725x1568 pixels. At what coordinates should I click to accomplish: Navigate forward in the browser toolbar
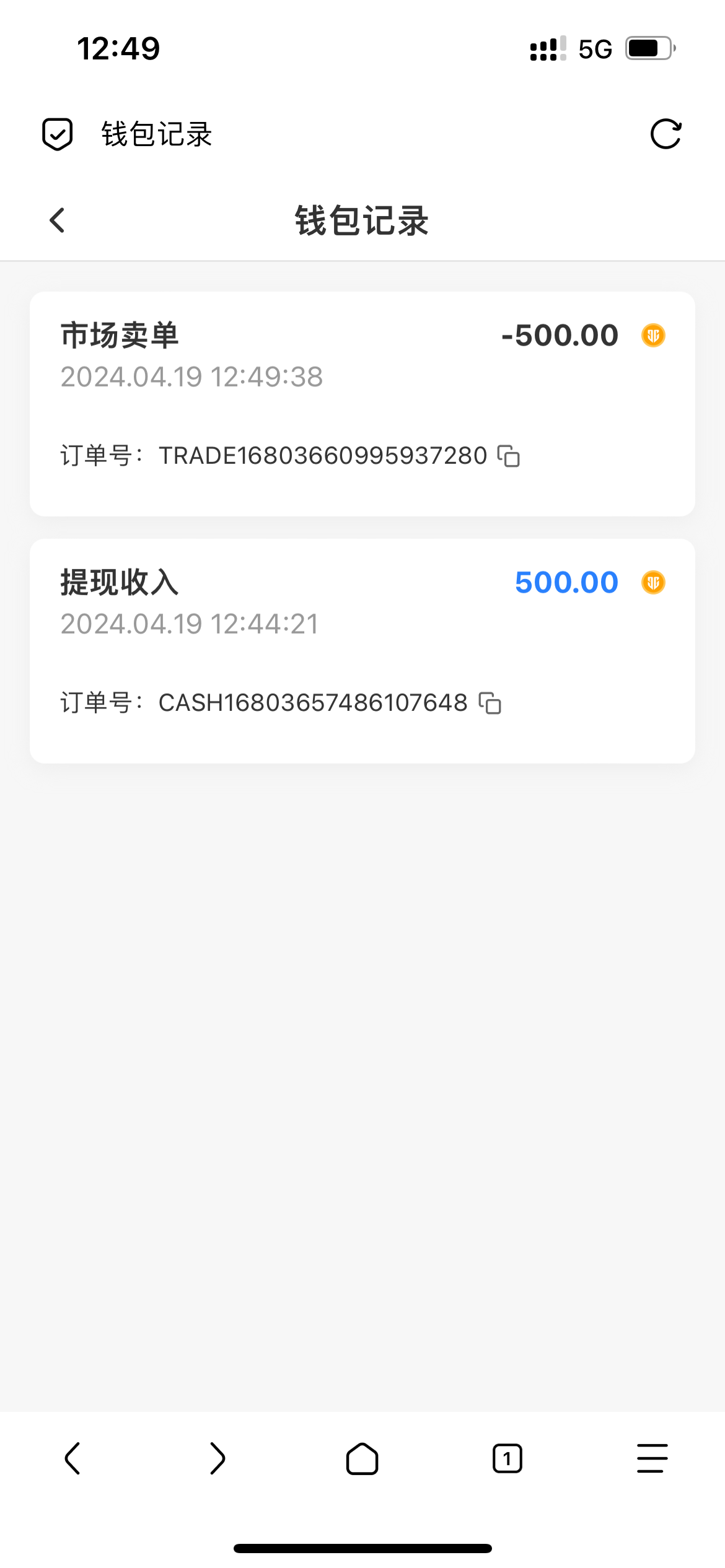point(217,1458)
